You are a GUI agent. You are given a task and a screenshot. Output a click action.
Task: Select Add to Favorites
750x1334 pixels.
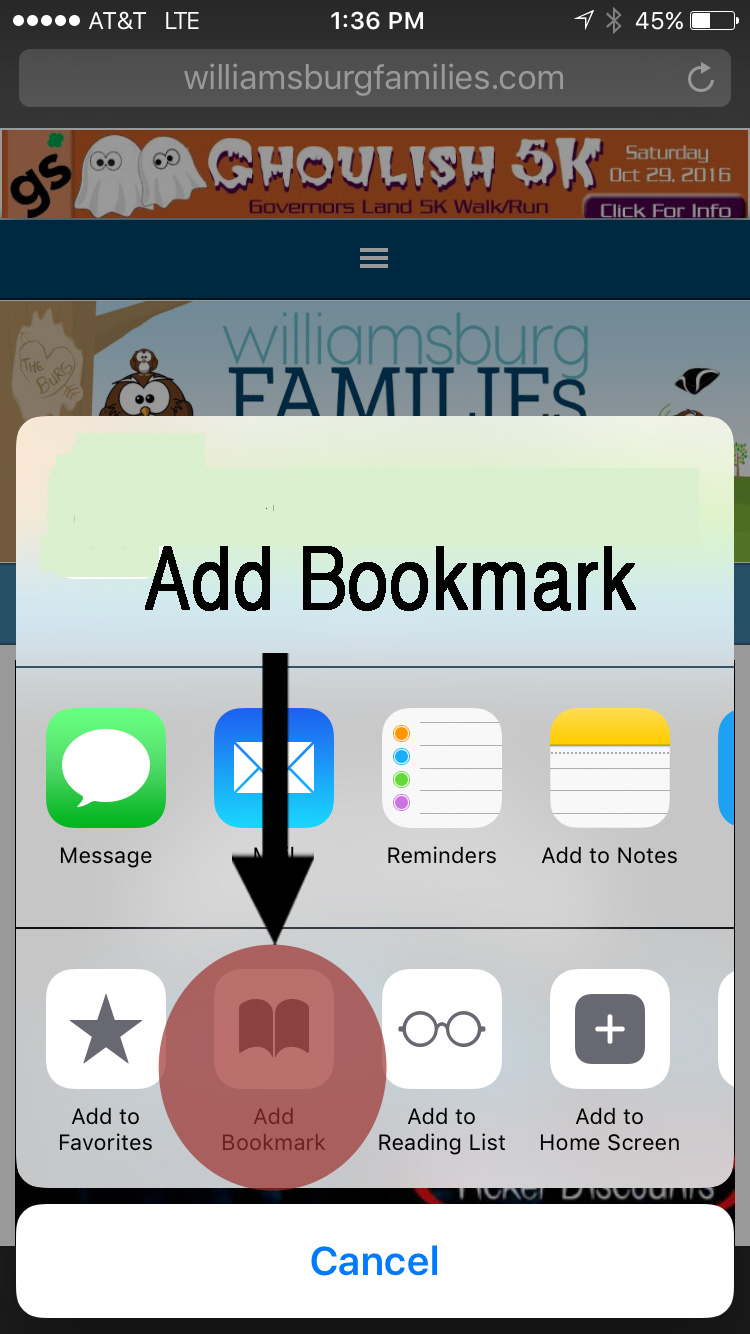(x=106, y=1029)
